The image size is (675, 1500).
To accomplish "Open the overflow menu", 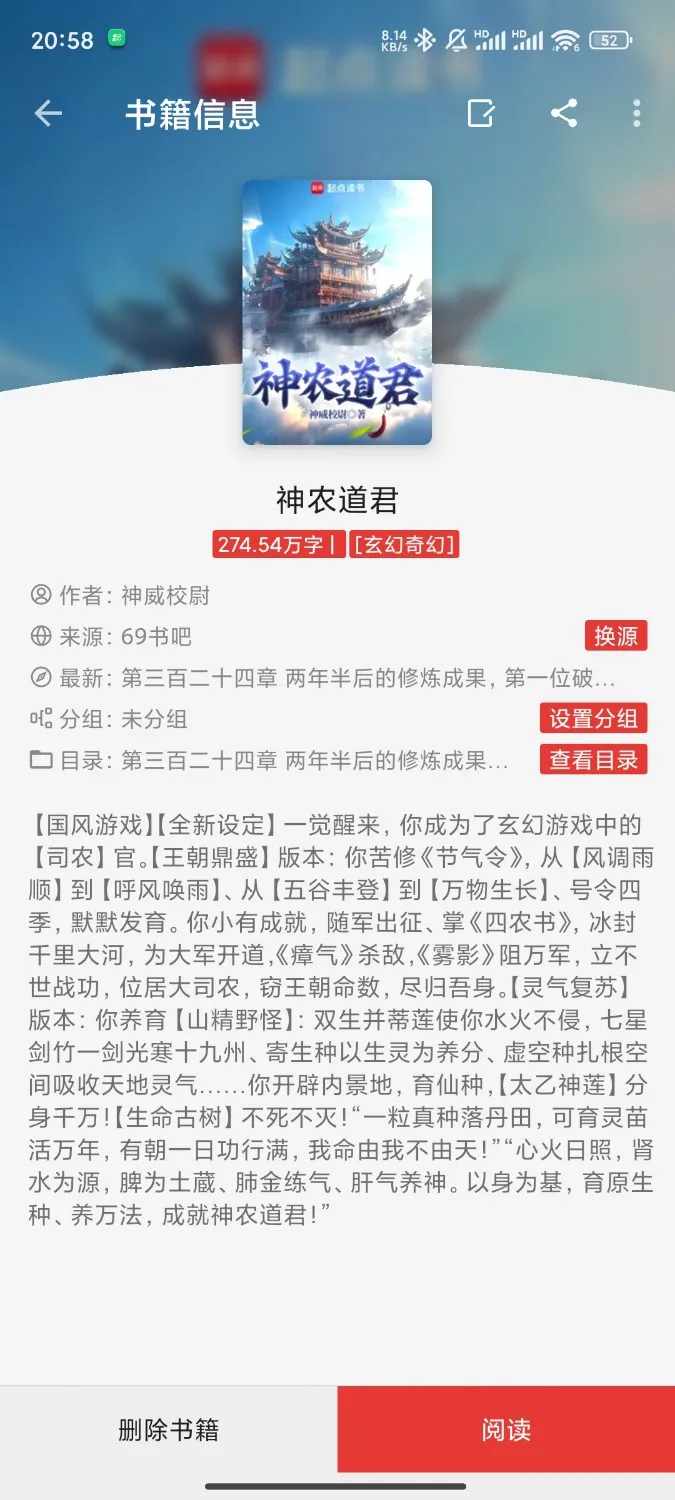I will pos(637,114).
